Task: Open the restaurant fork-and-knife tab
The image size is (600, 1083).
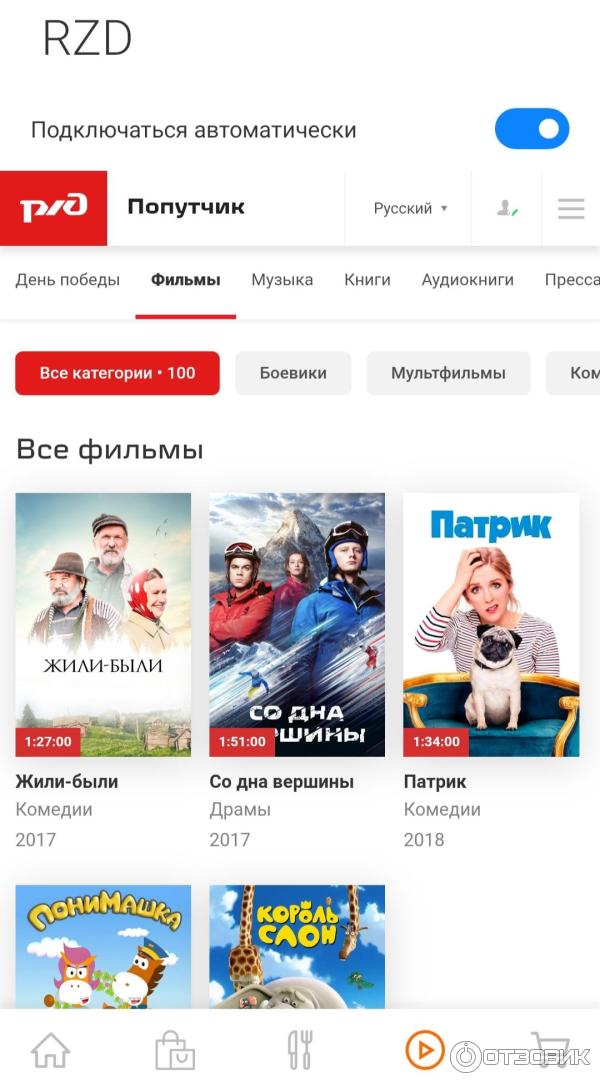Action: [x=300, y=1050]
